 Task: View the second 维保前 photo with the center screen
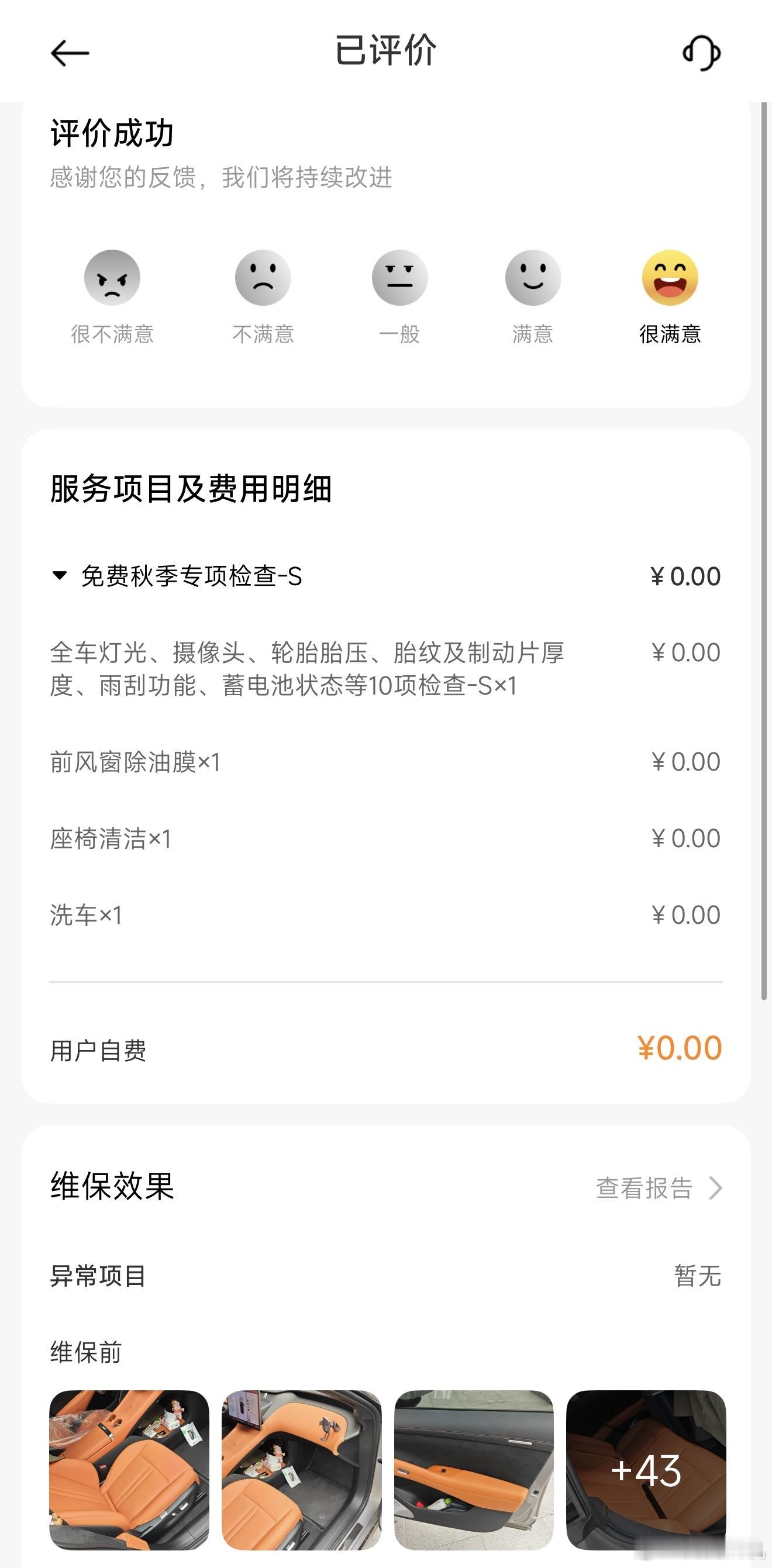[x=301, y=1469]
